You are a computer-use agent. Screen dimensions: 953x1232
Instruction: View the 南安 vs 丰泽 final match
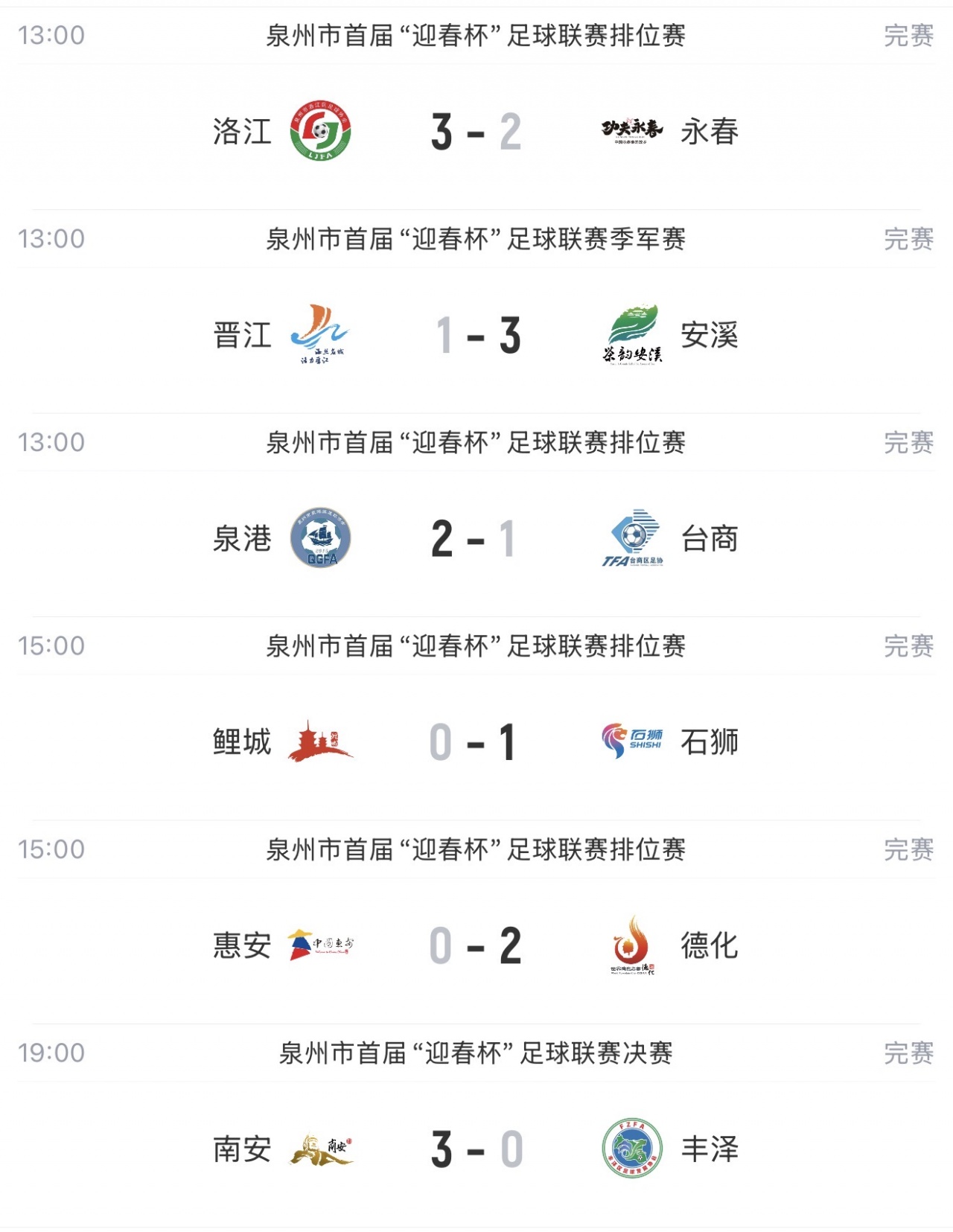click(x=476, y=1149)
